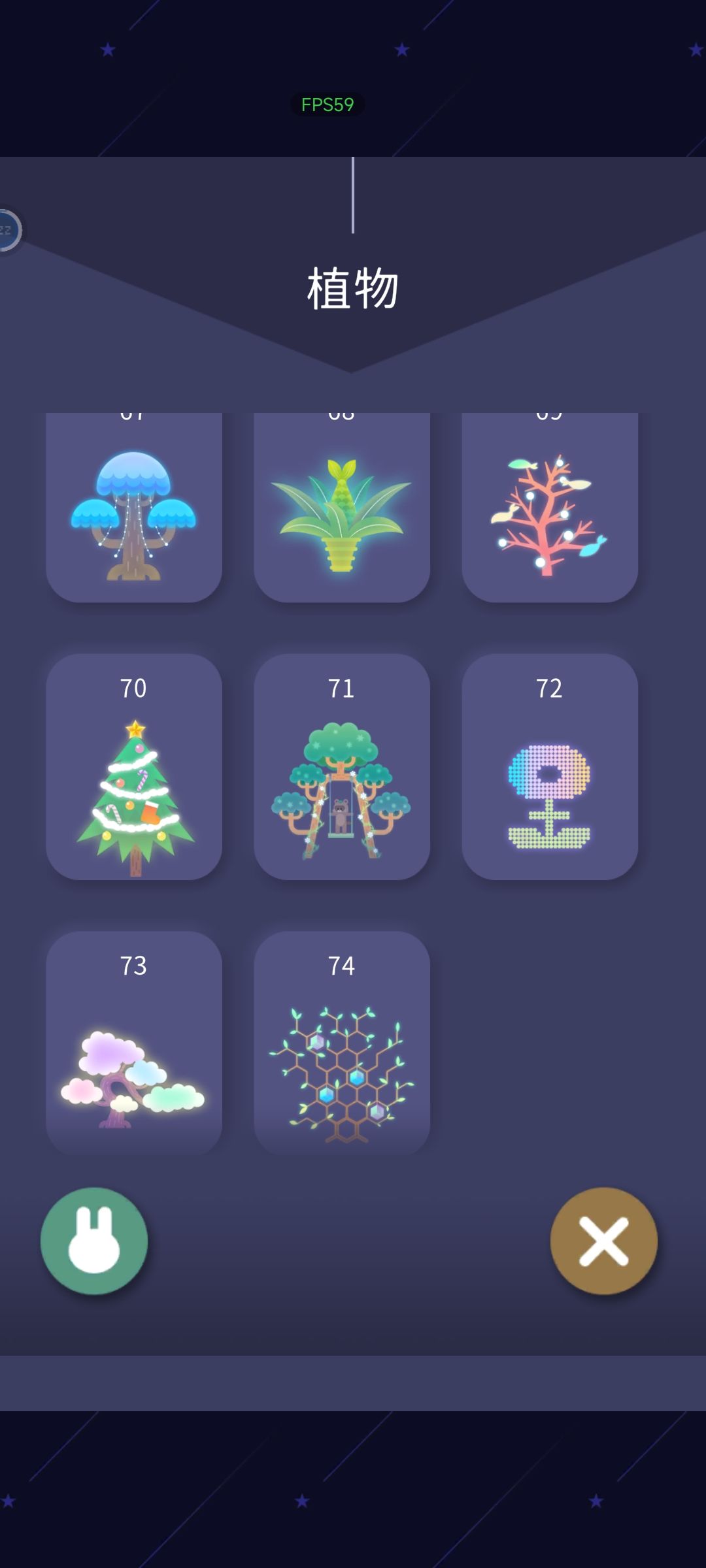This screenshot has width=706, height=1568.
Task: Open the green mermaid-tail plant card
Action: click(x=342, y=508)
